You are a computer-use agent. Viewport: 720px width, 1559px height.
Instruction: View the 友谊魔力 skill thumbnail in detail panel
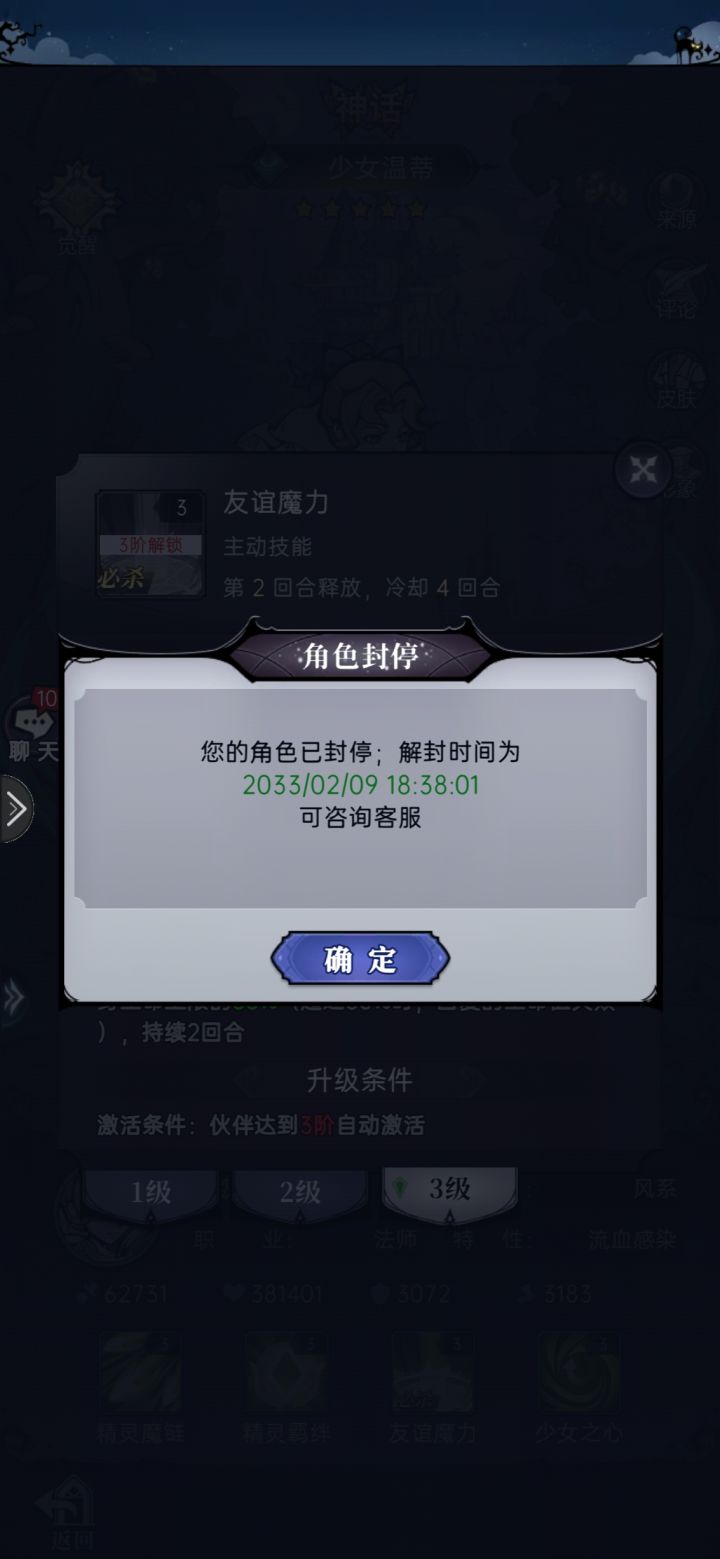[x=150, y=545]
